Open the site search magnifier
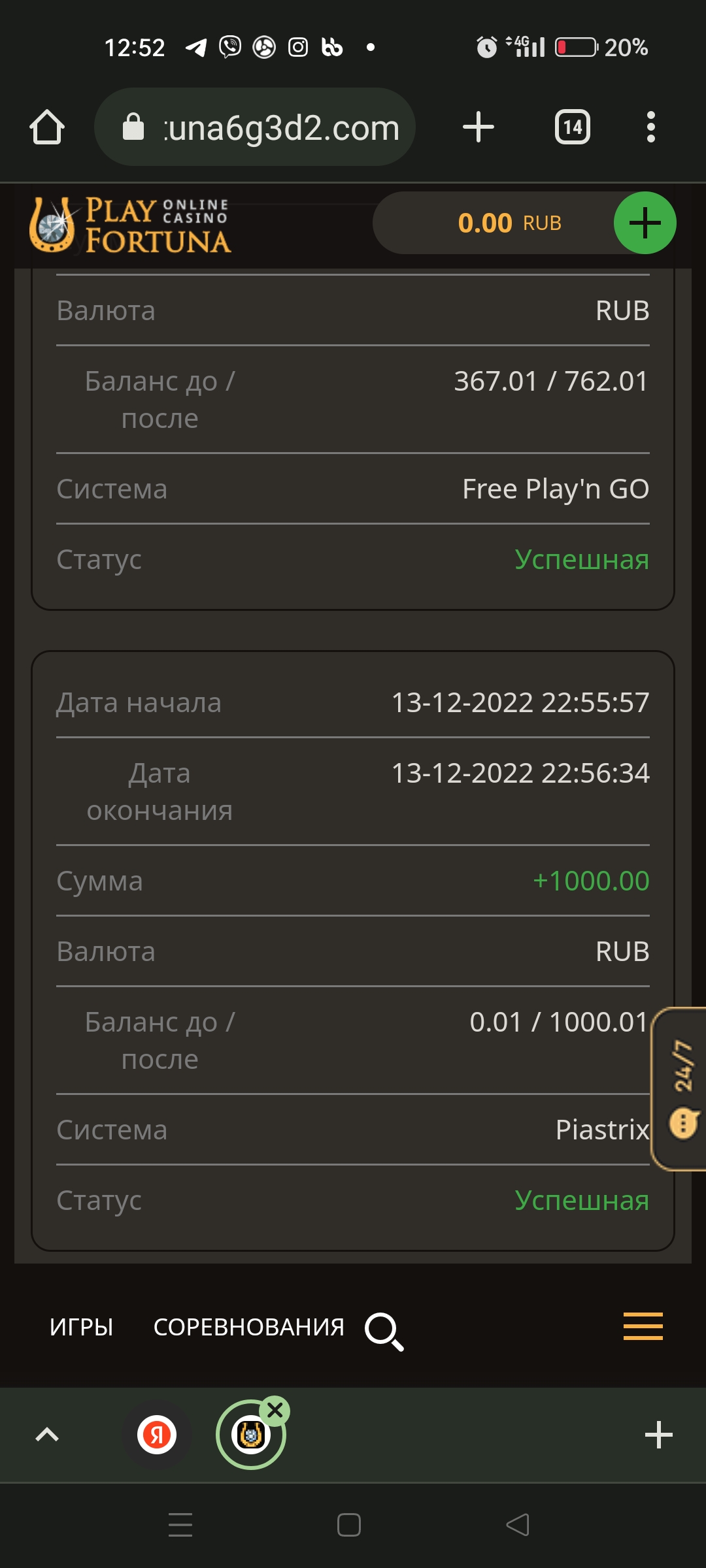Viewport: 706px width, 1568px height. coord(384,1331)
